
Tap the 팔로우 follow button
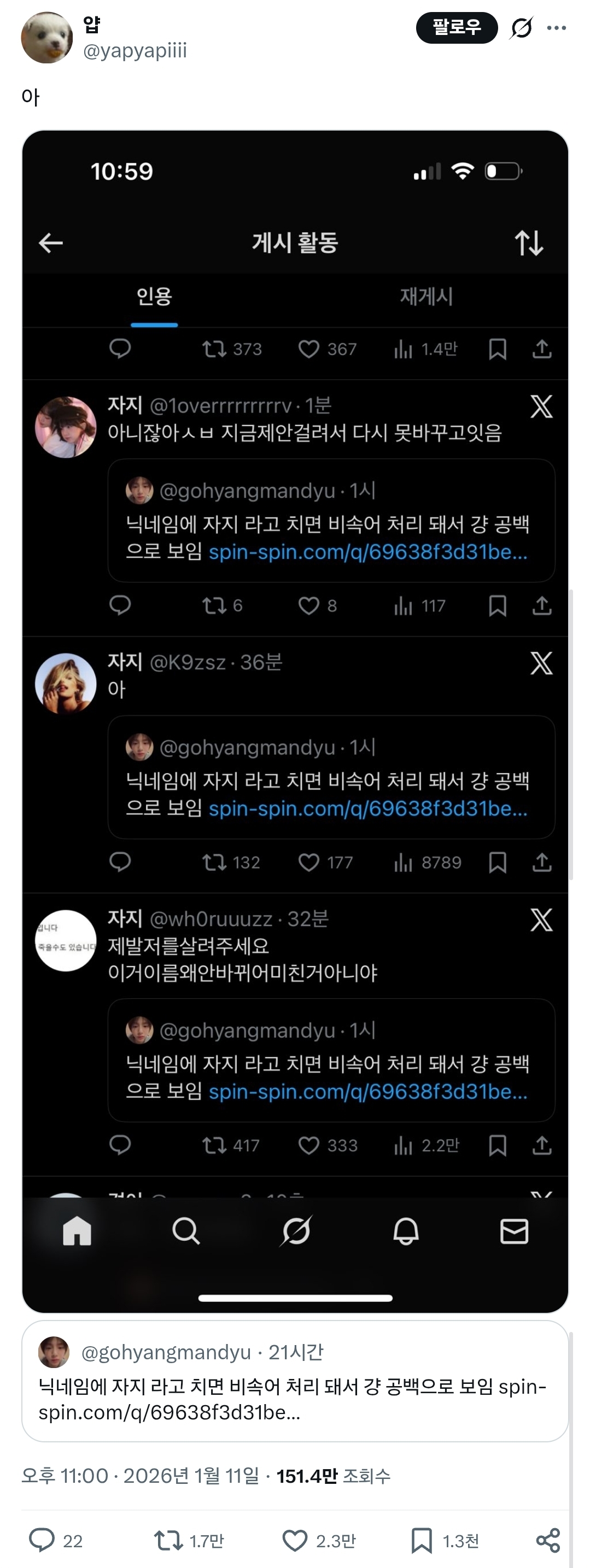coord(457,27)
